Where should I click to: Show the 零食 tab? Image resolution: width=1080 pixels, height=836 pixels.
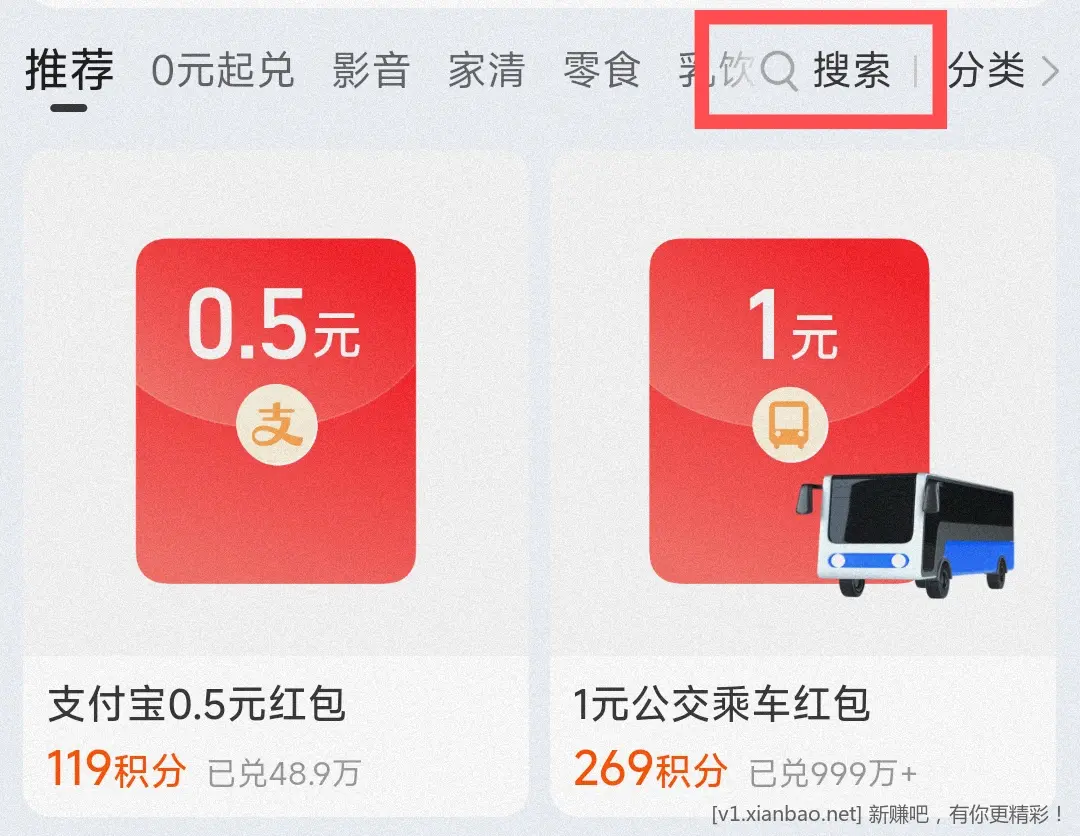pyautogui.click(x=601, y=72)
